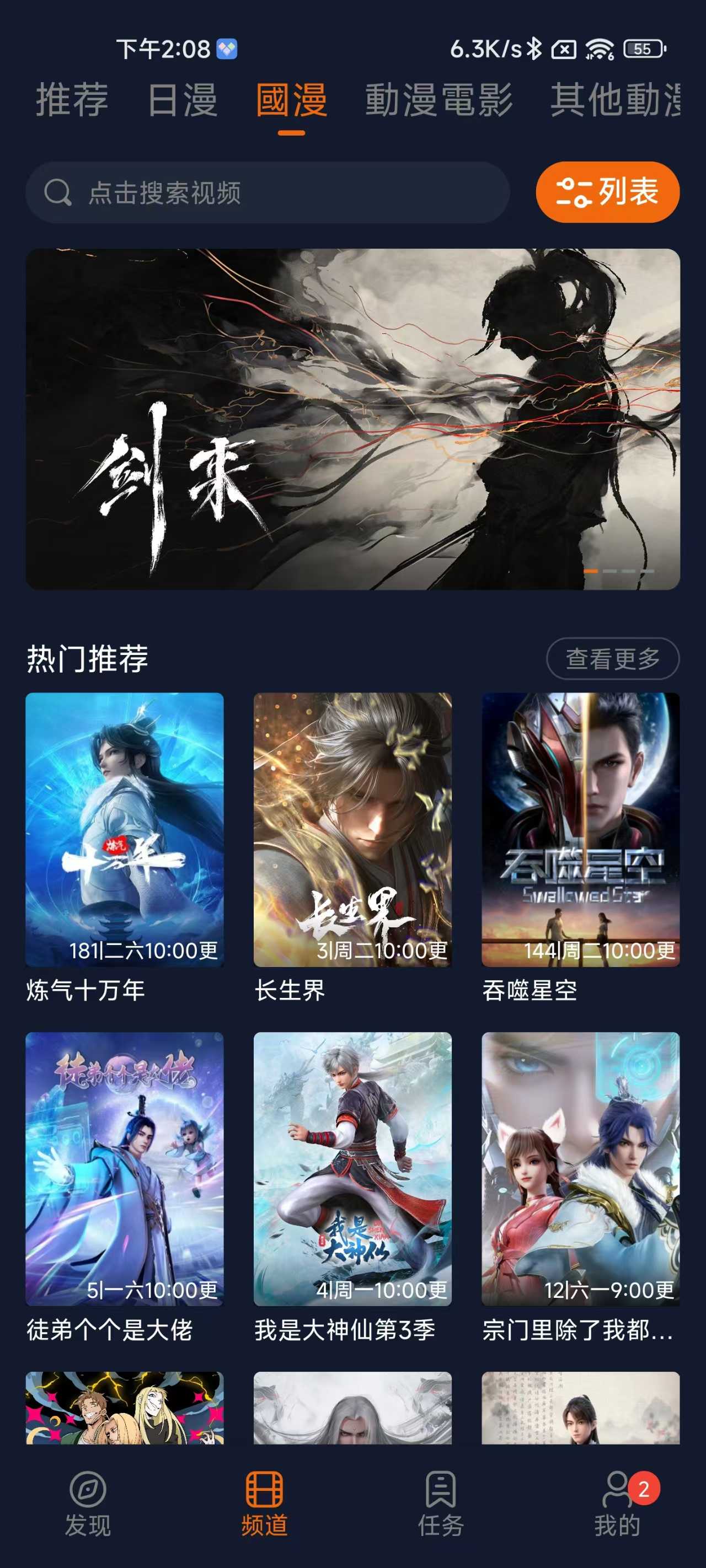The image size is (706, 1568).
Task: Tap the 点击搜索视频 search box
Action: (267, 192)
